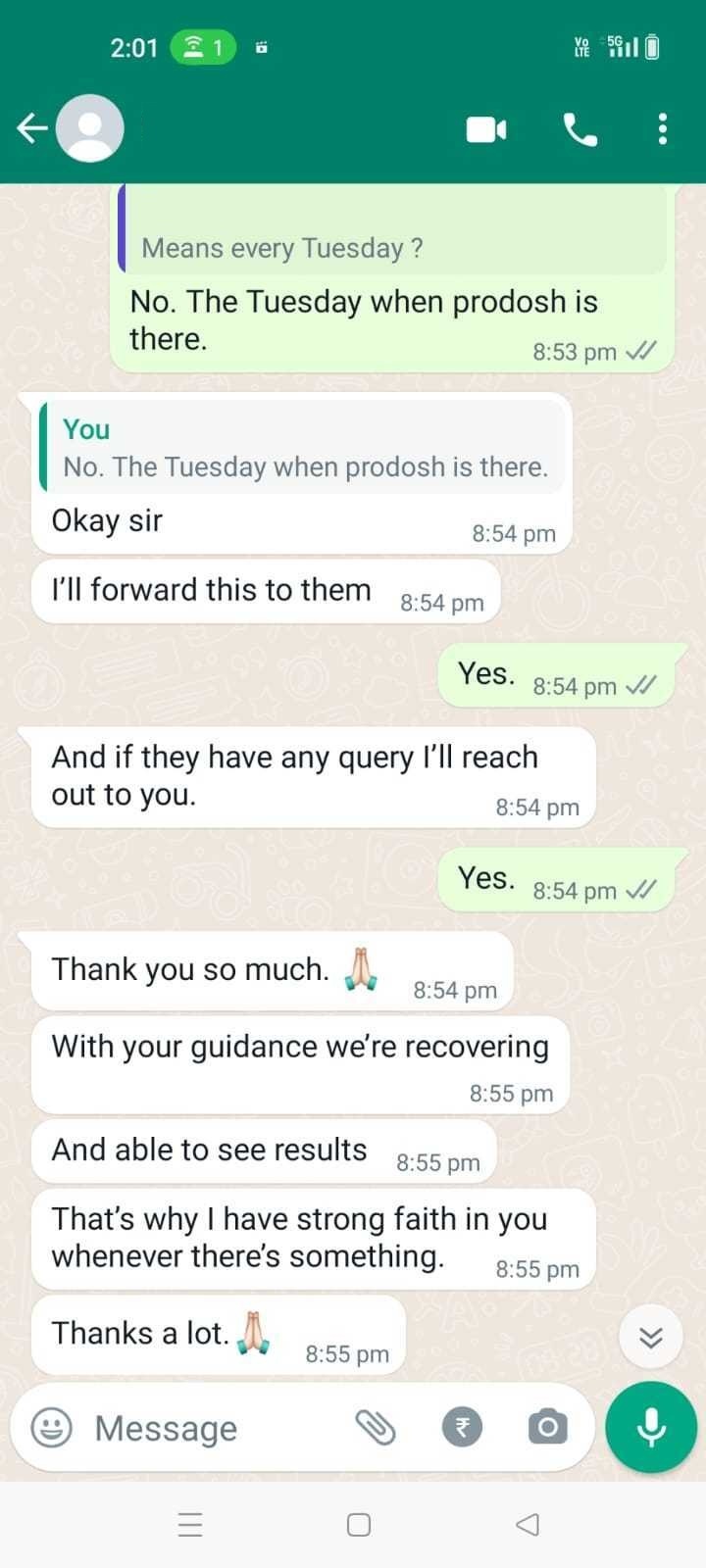Open the overflow menu
Image resolution: width=706 pixels, height=1568 pixels.
pos(663,129)
